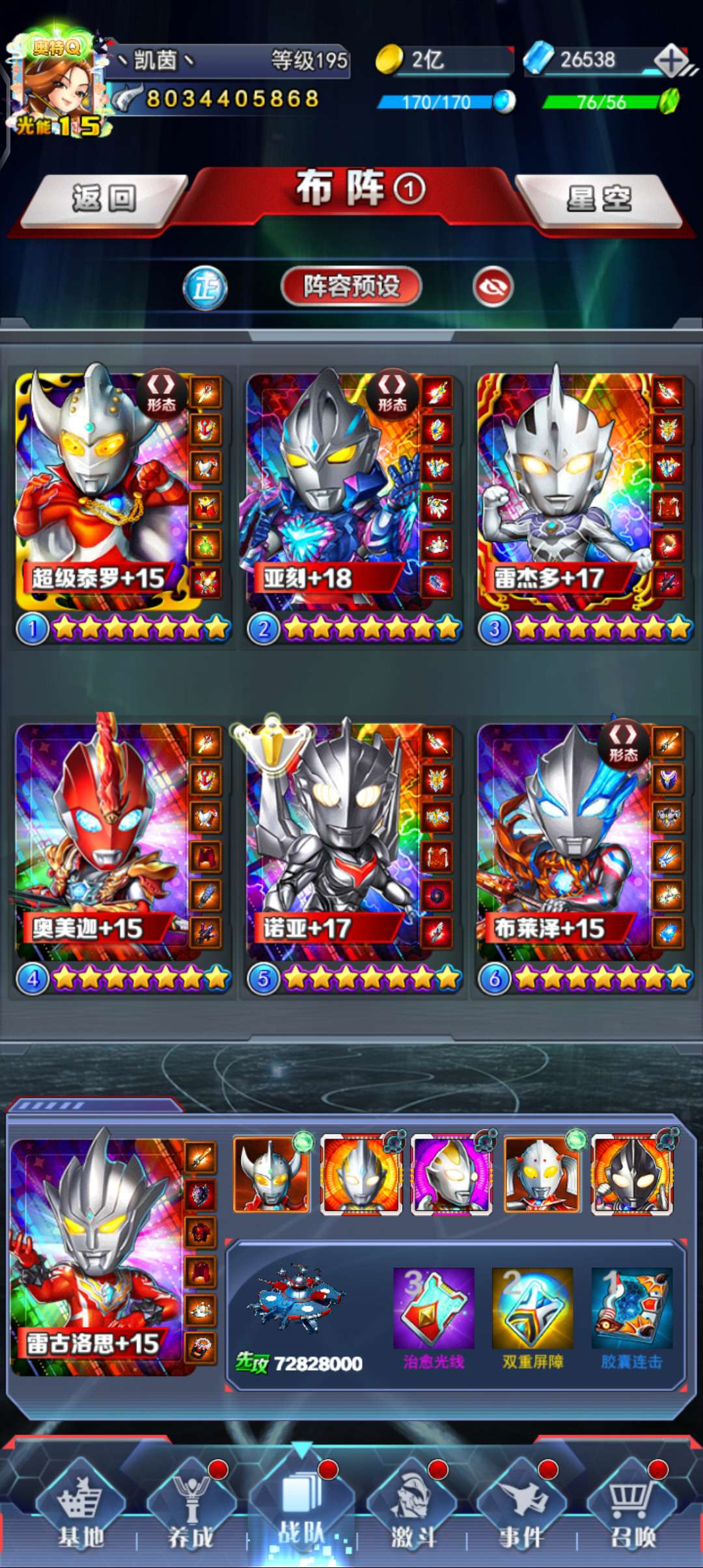This screenshot has height=1568, width=703.
Task: Switch 亚刻's form using 形态 button
Action: click(x=392, y=392)
